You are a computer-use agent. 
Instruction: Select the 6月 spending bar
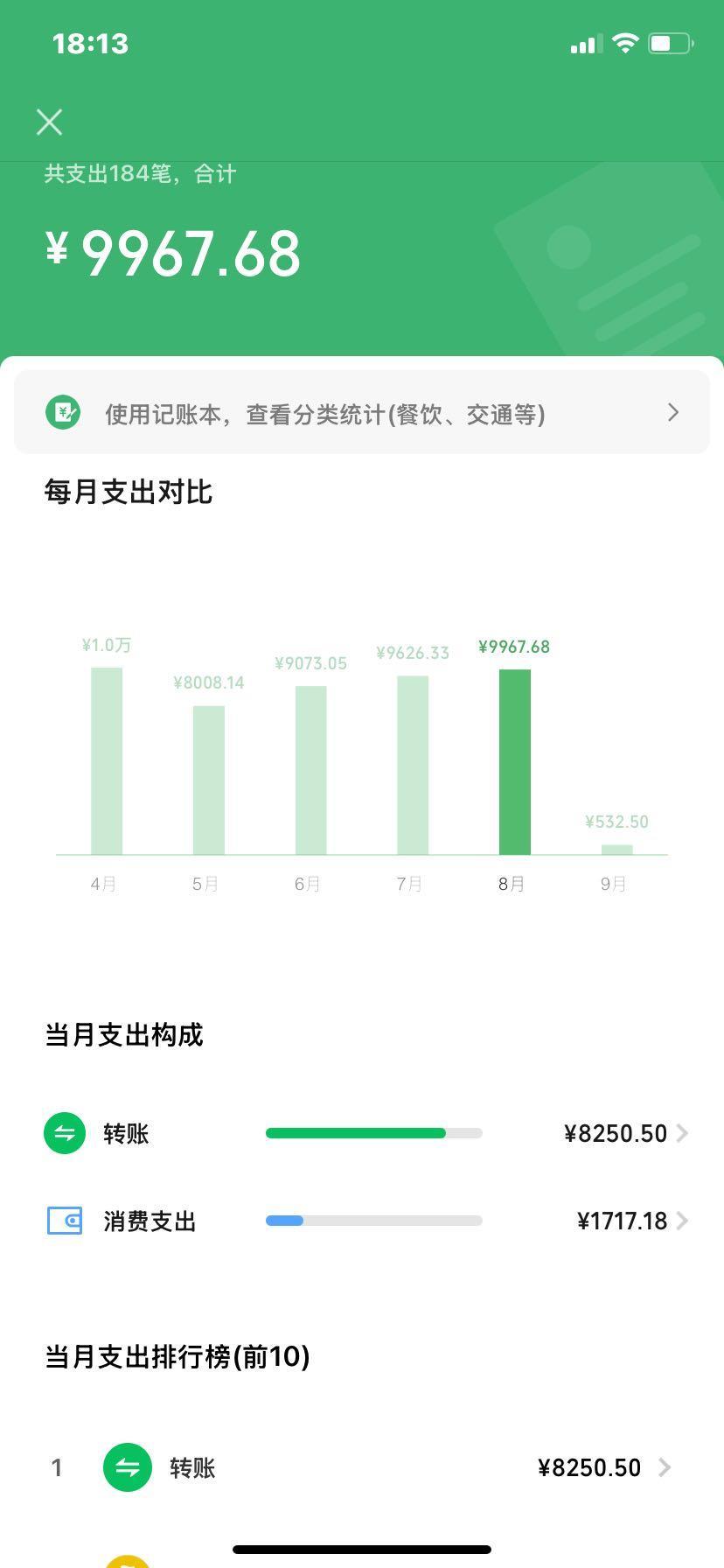(310, 770)
